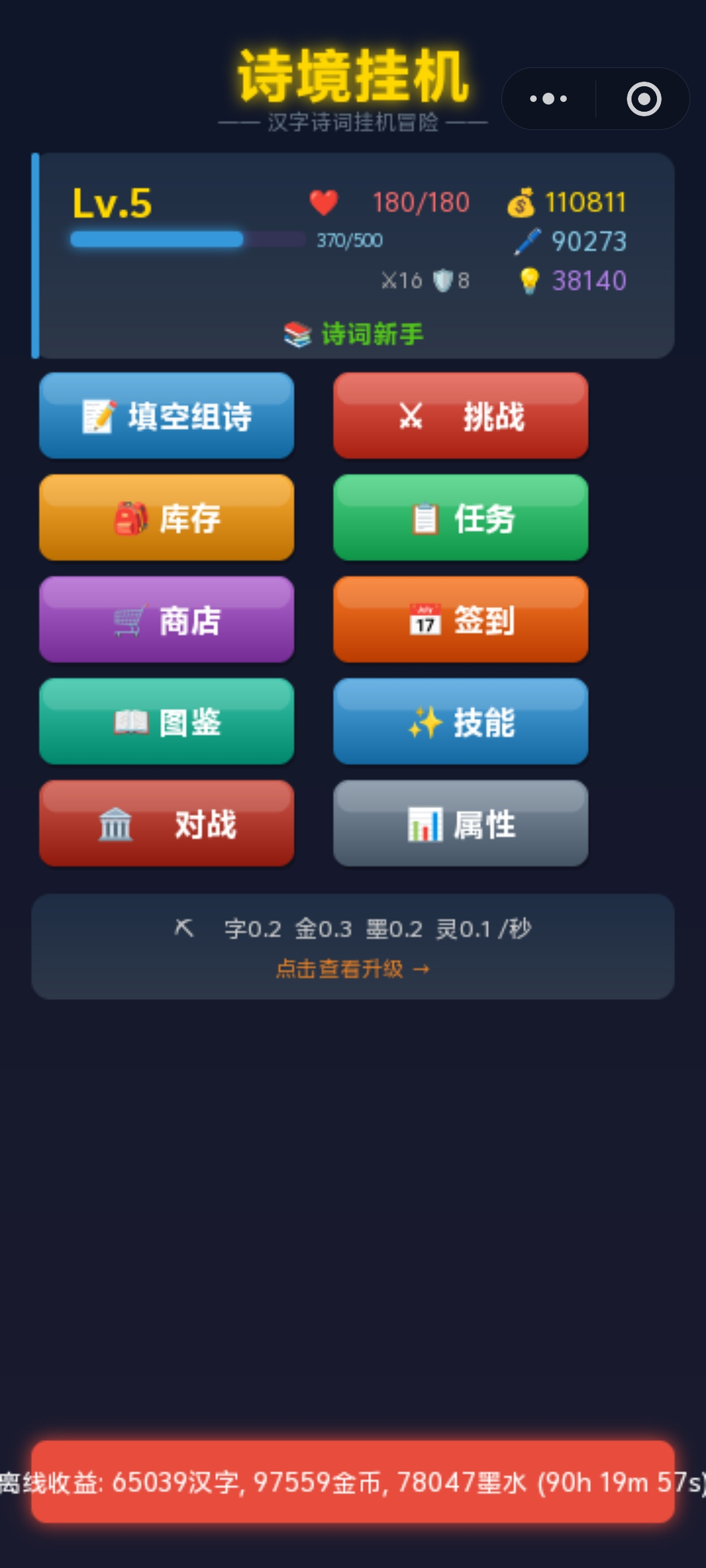Tap 点击查看升级 to view upgrades
This screenshot has width=706, height=1568.
tap(352, 968)
